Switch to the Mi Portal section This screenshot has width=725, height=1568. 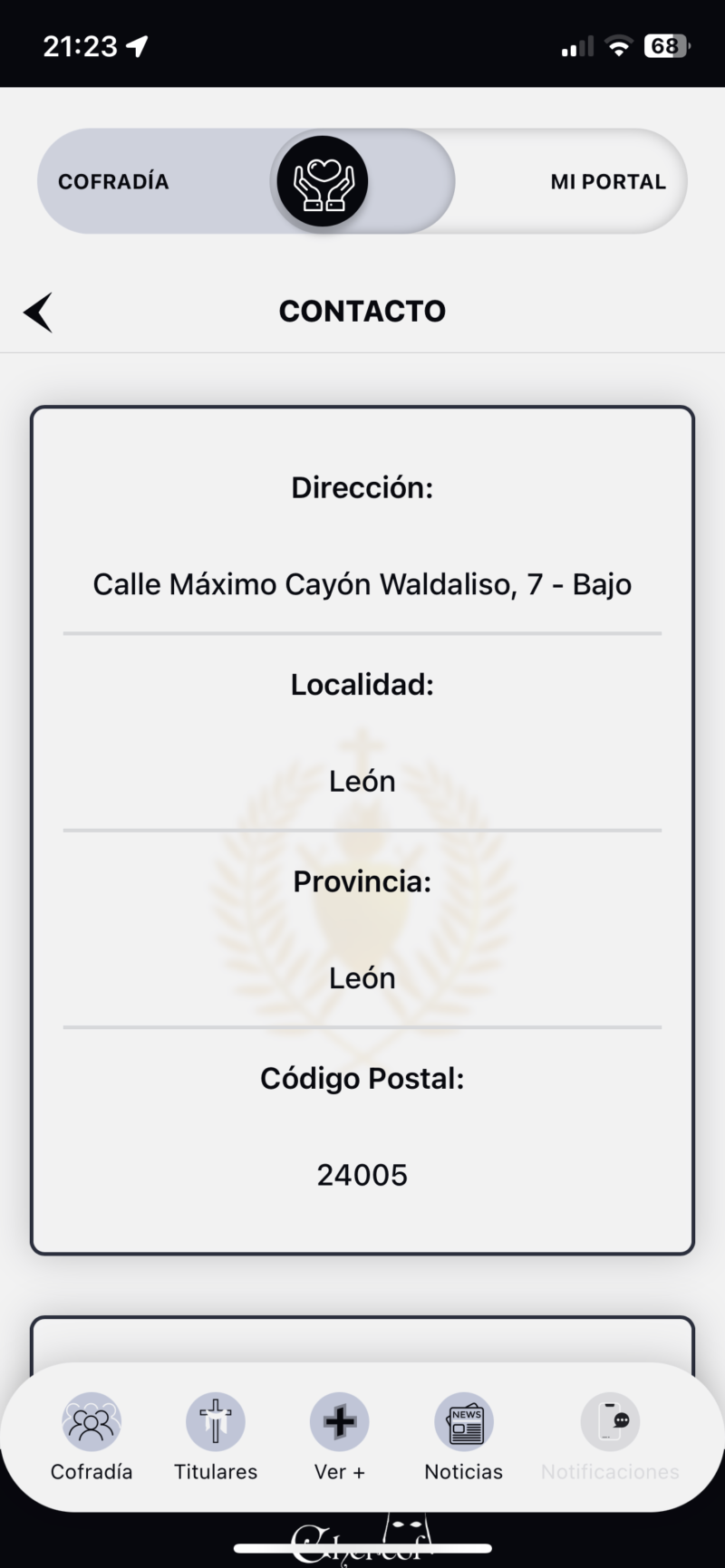point(607,182)
